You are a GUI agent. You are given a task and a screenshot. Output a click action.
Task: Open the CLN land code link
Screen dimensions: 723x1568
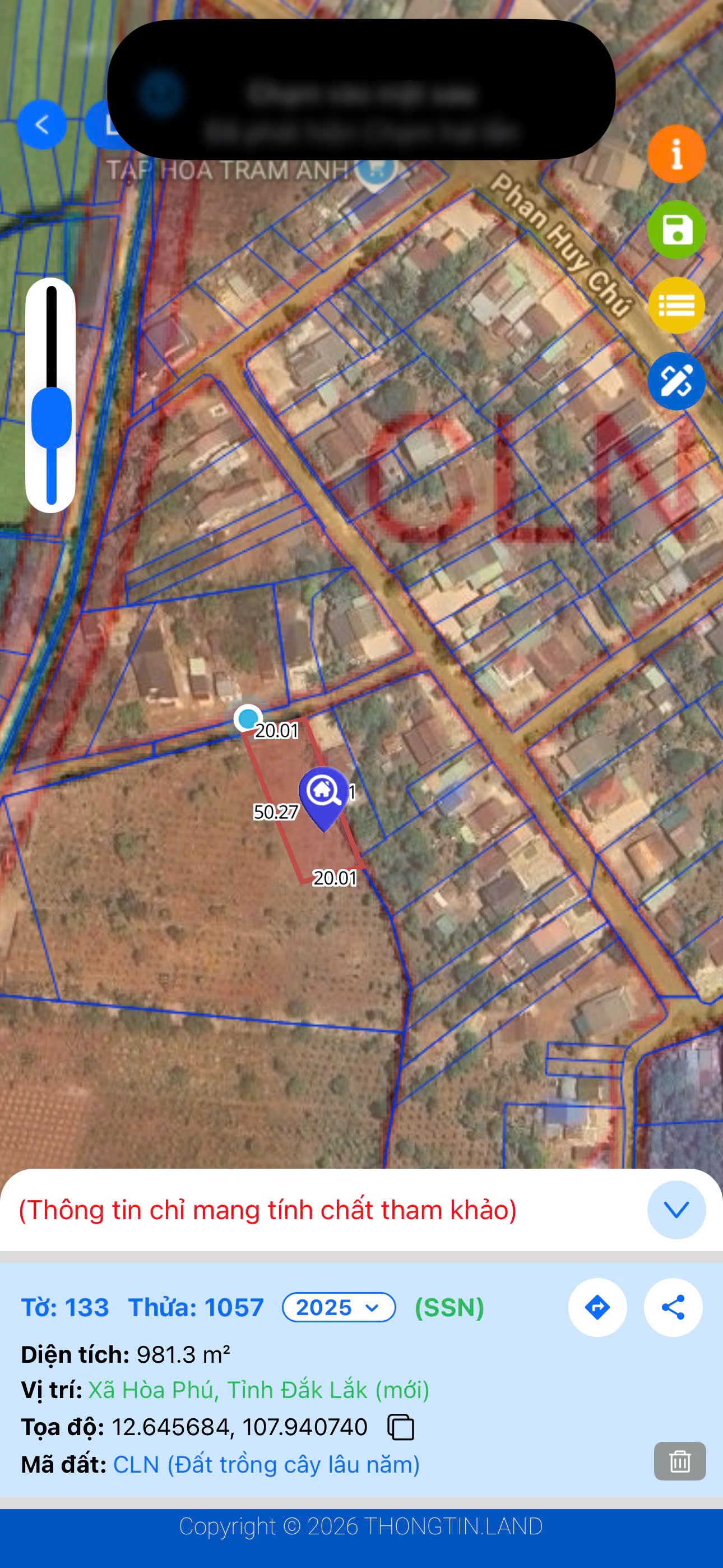[266, 1464]
